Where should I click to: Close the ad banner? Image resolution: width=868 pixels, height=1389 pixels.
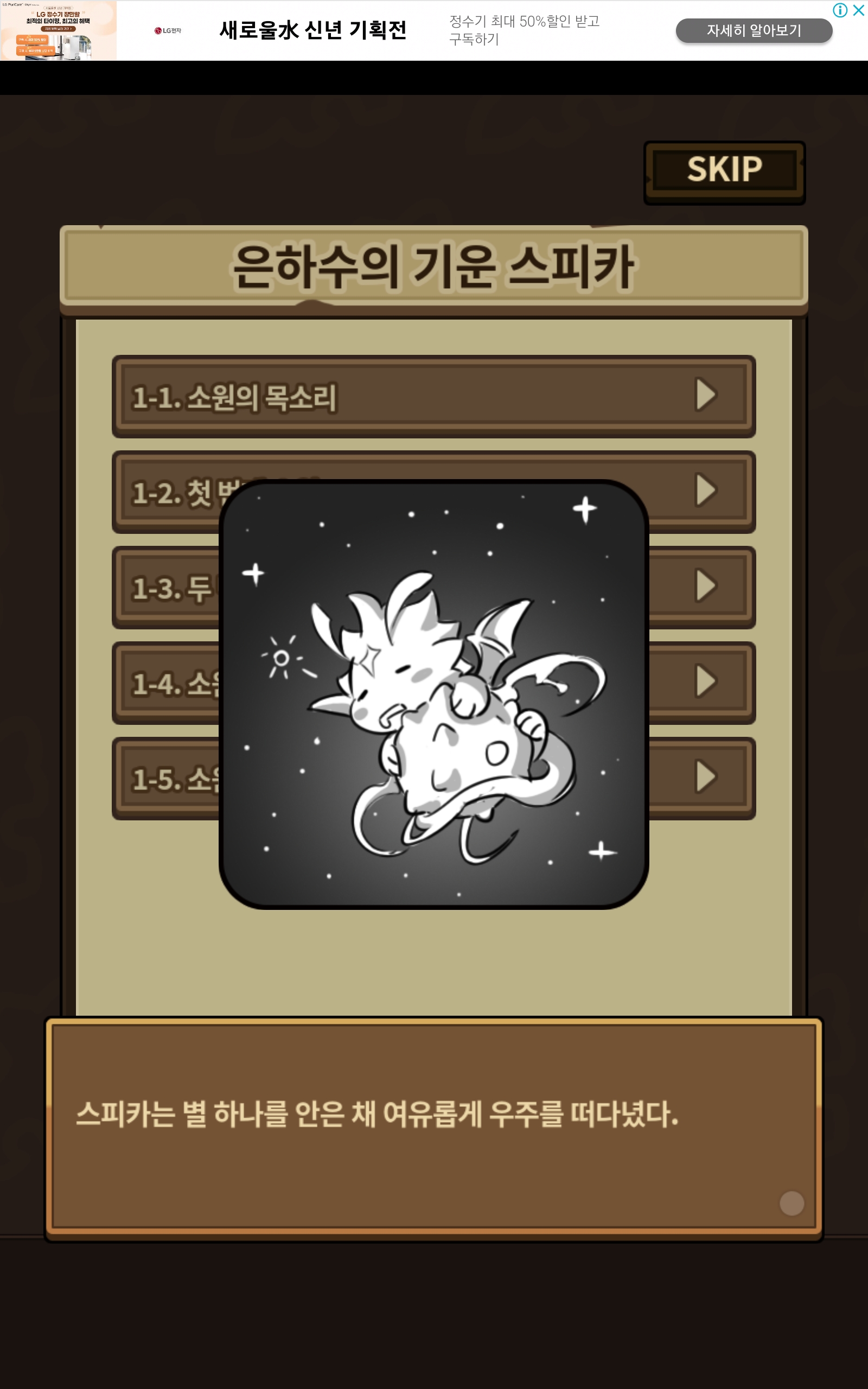pyautogui.click(x=859, y=10)
